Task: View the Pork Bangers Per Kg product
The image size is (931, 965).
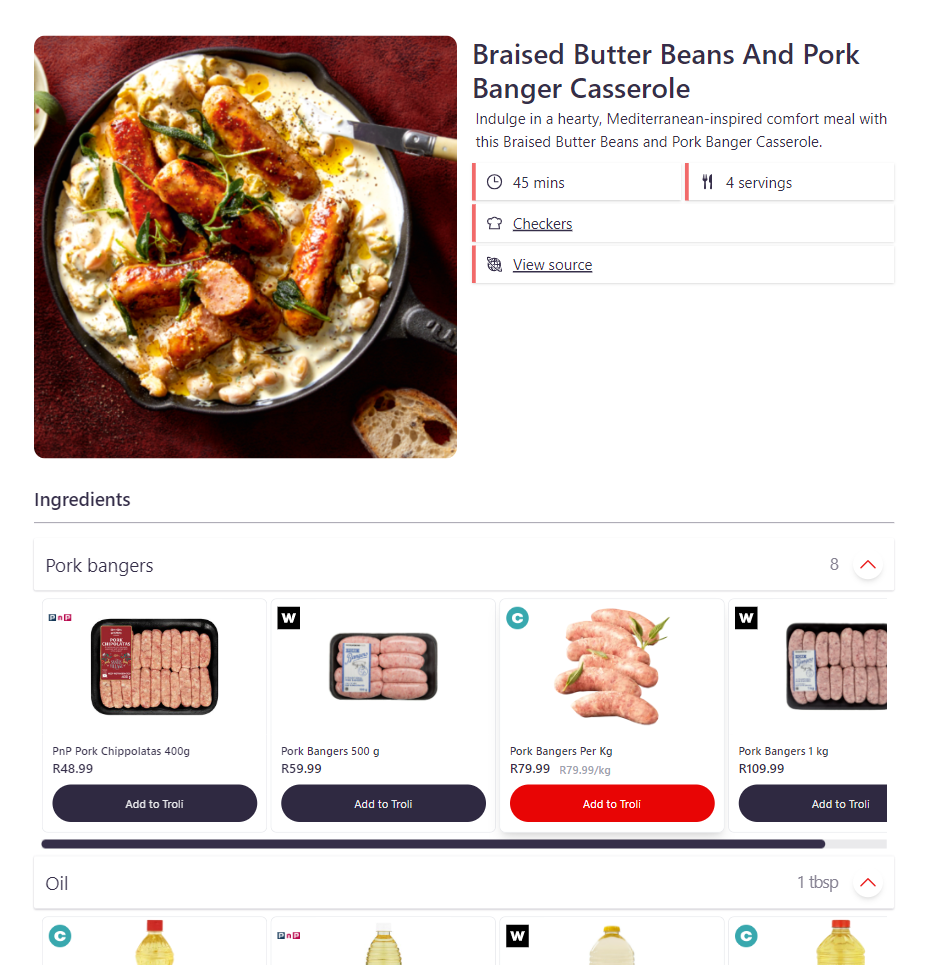Action: click(612, 667)
